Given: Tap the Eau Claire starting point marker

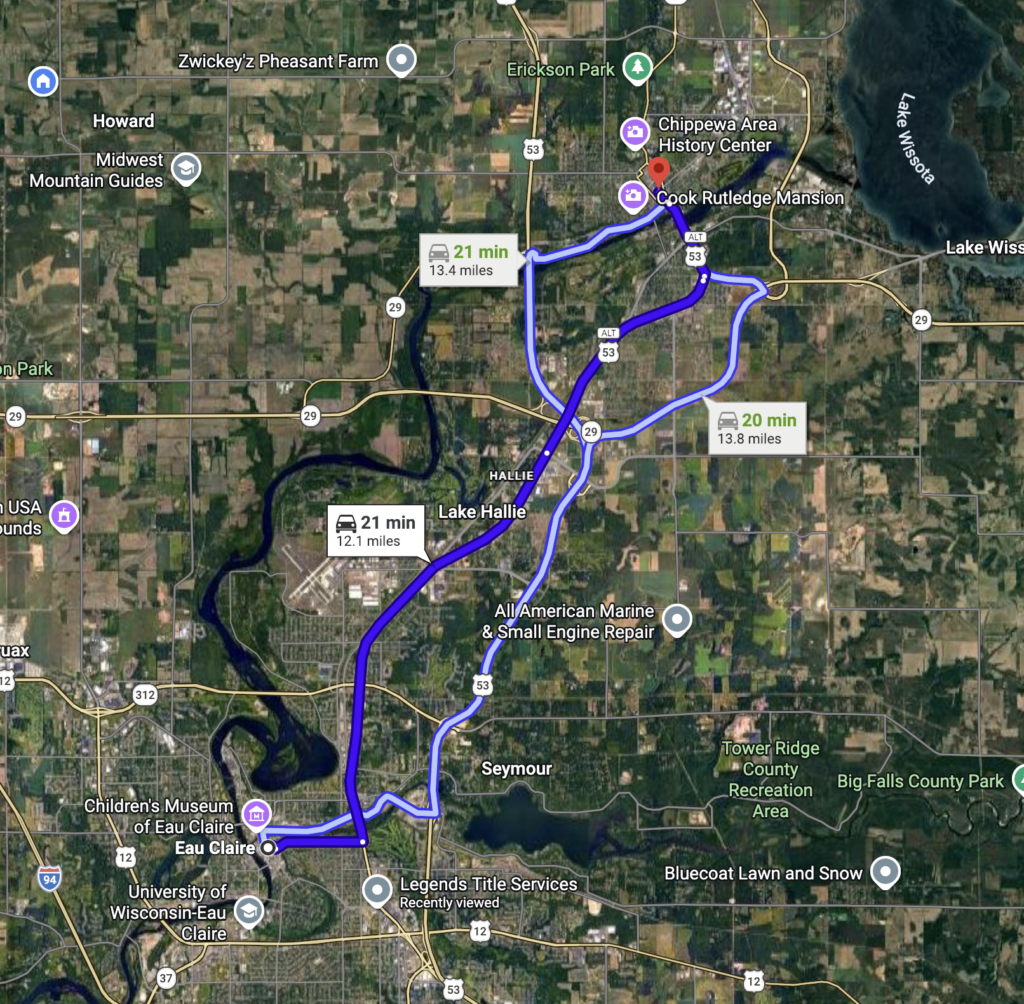Looking at the screenshot, I should click(x=268, y=847).
